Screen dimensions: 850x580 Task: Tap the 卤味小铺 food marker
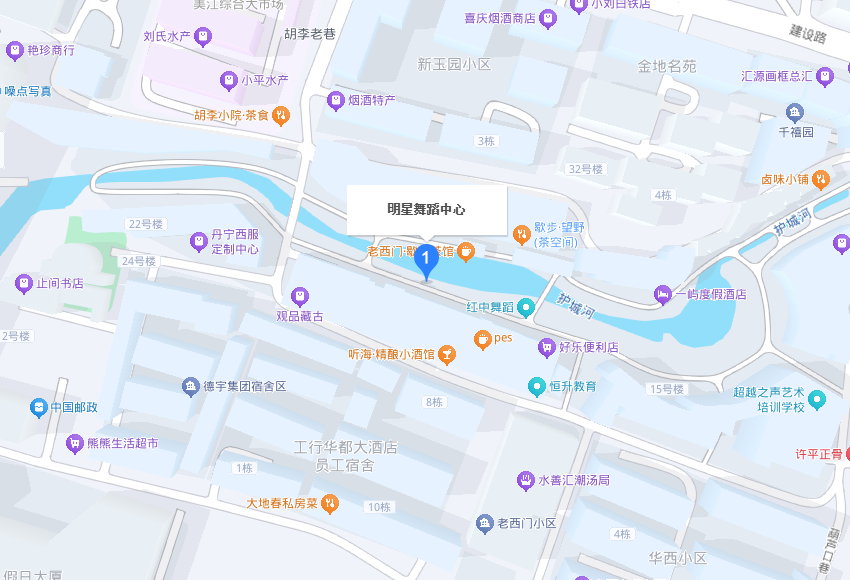click(820, 180)
